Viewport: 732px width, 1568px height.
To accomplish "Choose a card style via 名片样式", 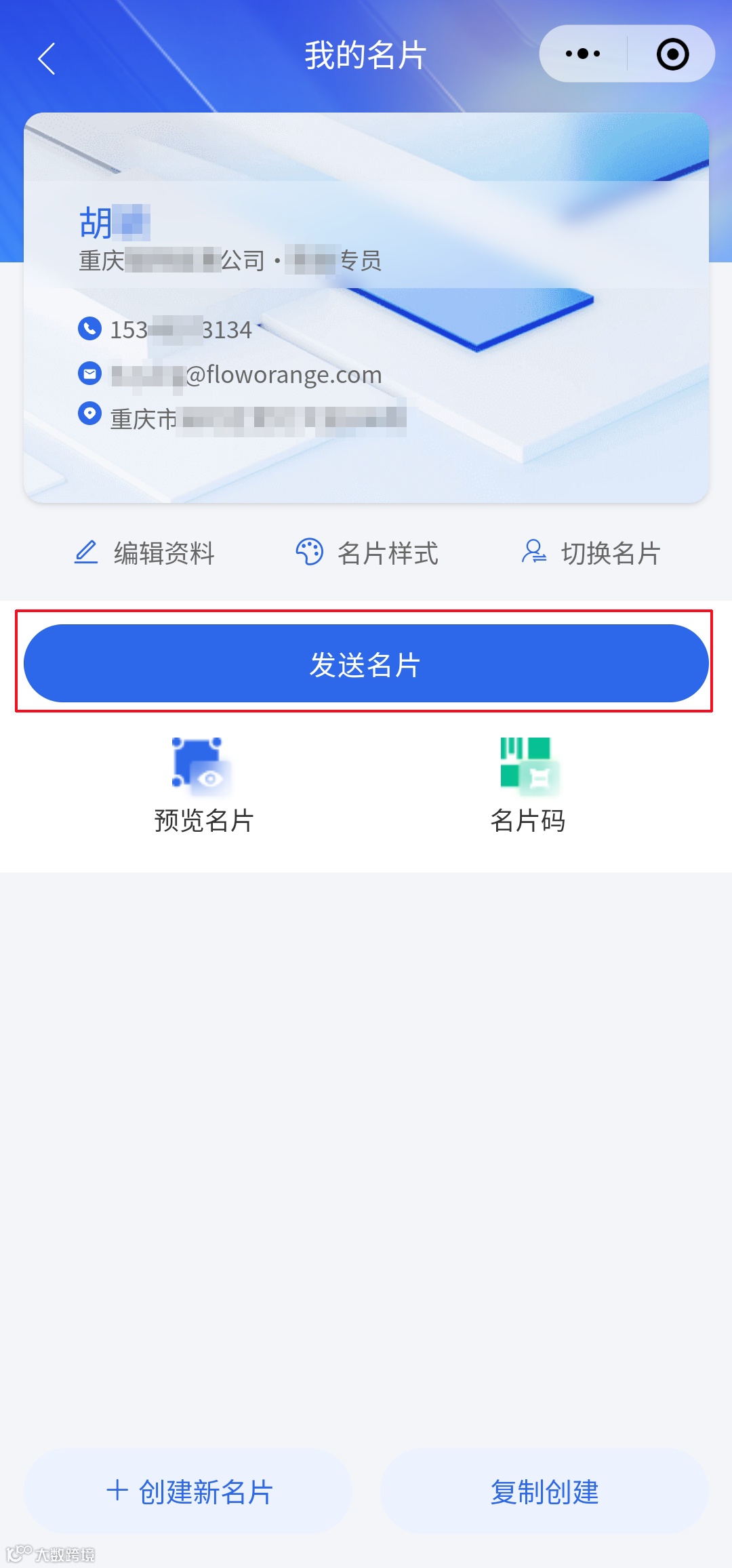I will (367, 553).
